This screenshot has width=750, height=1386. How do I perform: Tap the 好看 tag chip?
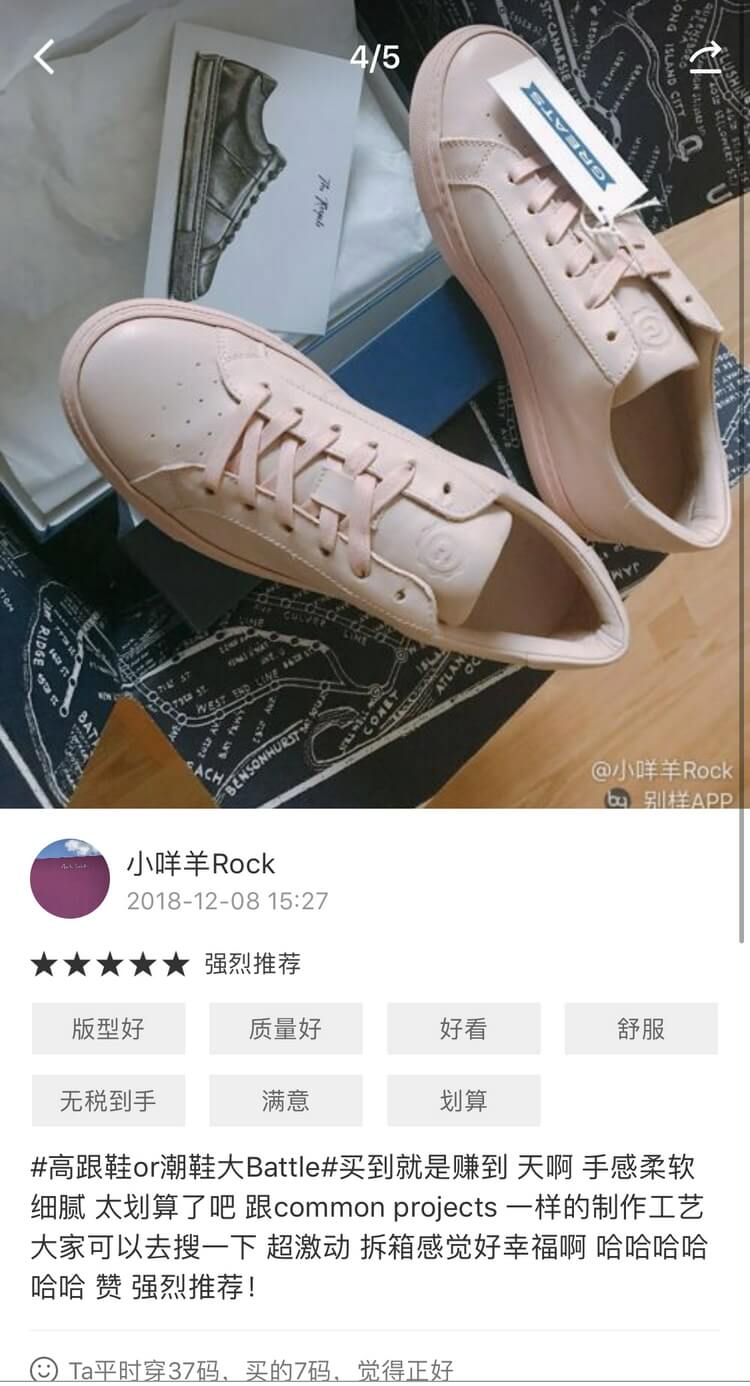[x=464, y=1028]
